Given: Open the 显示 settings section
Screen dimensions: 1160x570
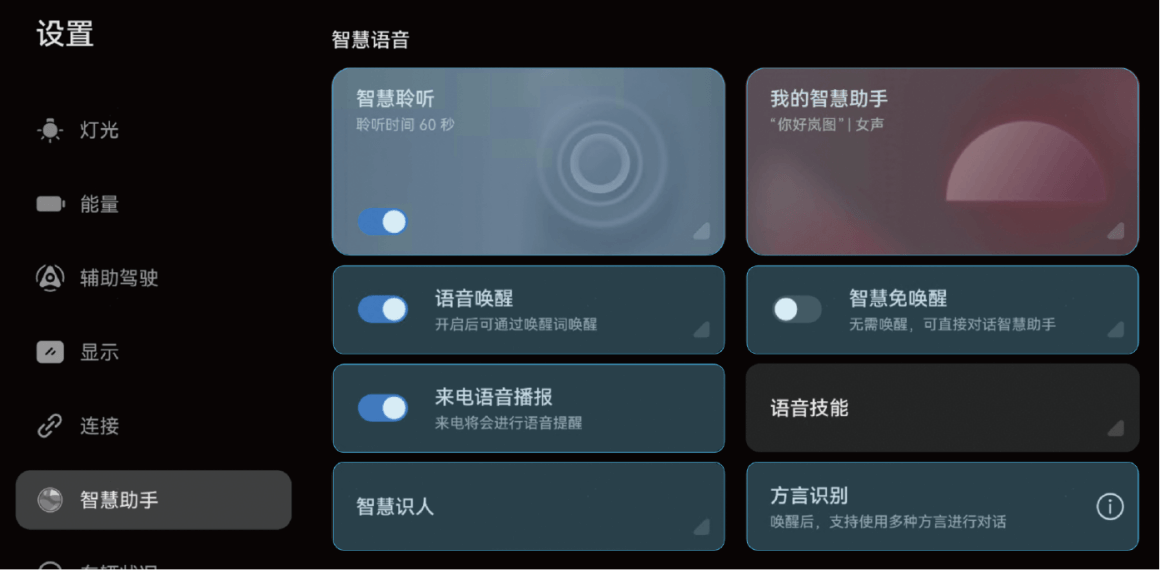Looking at the screenshot, I should 99,352.
